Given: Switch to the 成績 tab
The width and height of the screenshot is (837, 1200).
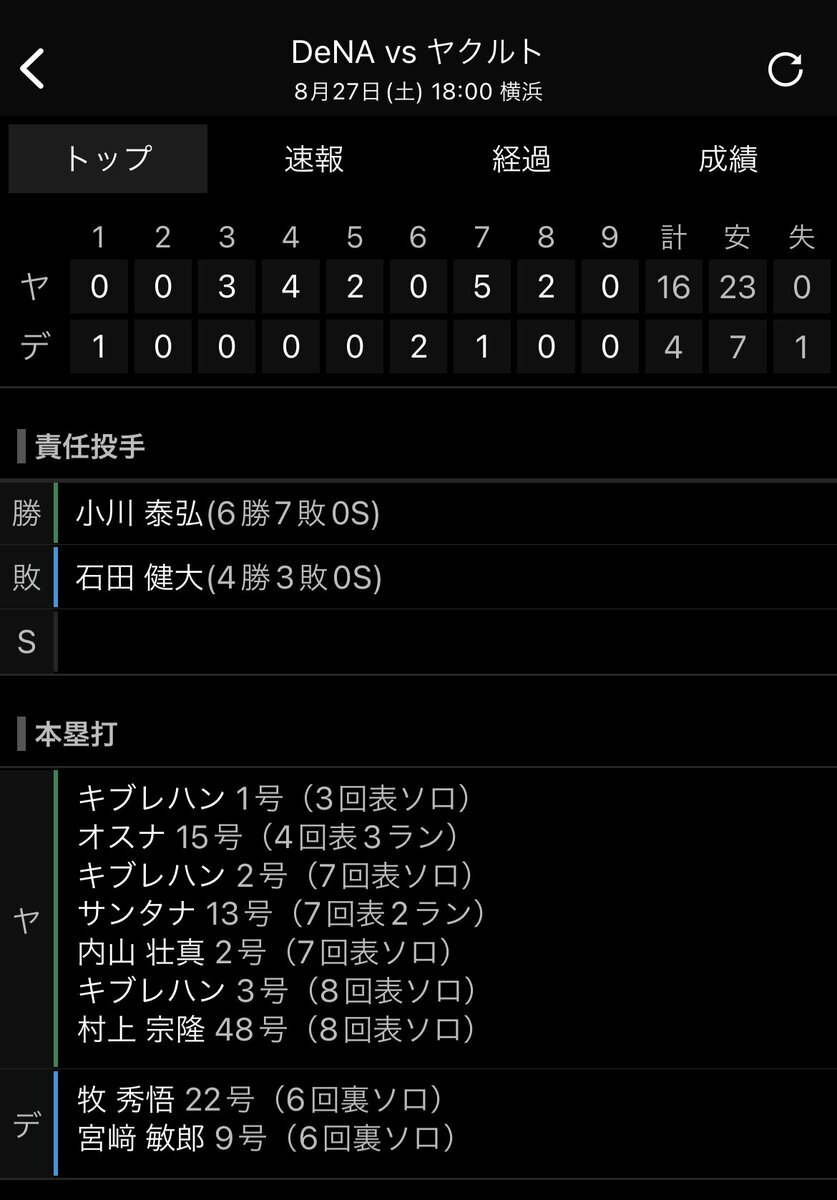Looking at the screenshot, I should point(728,159).
